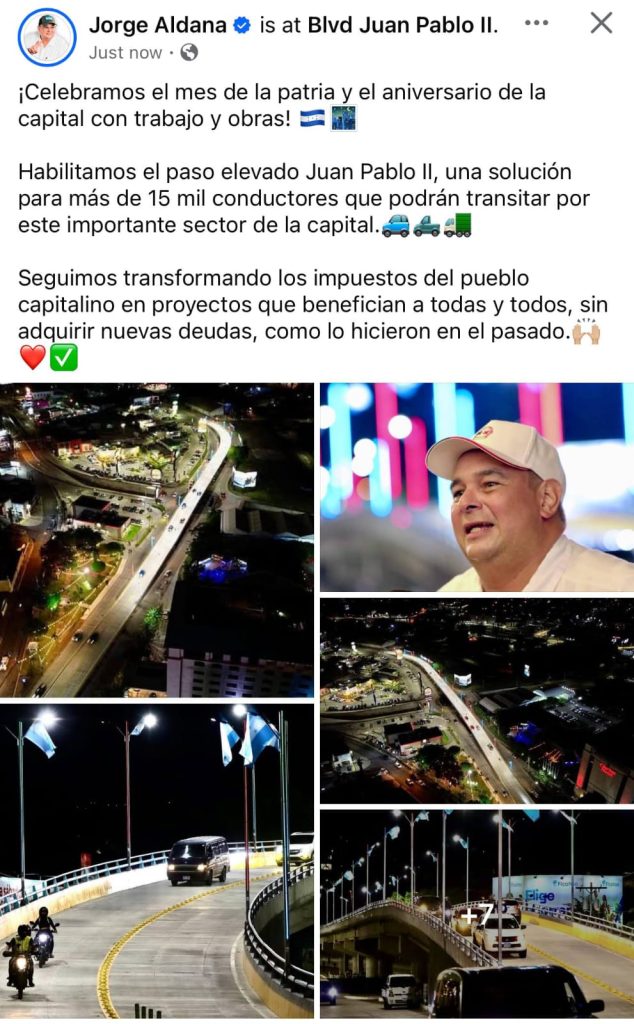Open the aerial night photo of the overpass
Viewport: 634px width, 1024px height.
(x=157, y=540)
